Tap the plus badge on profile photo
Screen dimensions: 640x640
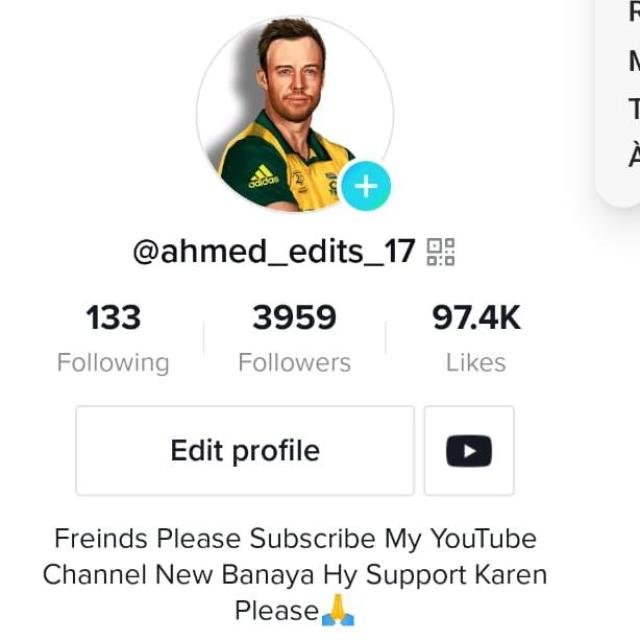pyautogui.click(x=365, y=186)
